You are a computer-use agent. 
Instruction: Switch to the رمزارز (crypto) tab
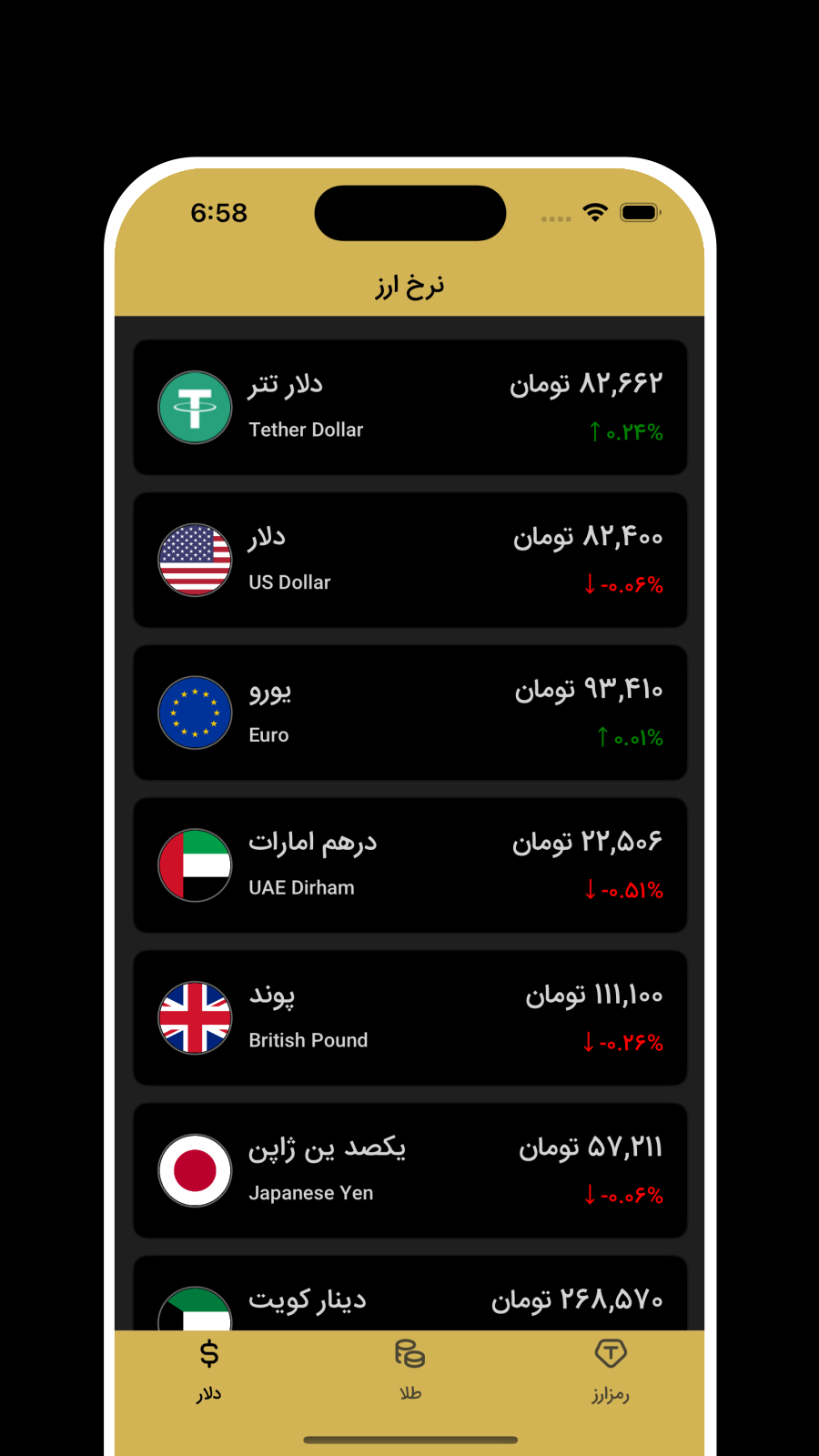(610, 1369)
